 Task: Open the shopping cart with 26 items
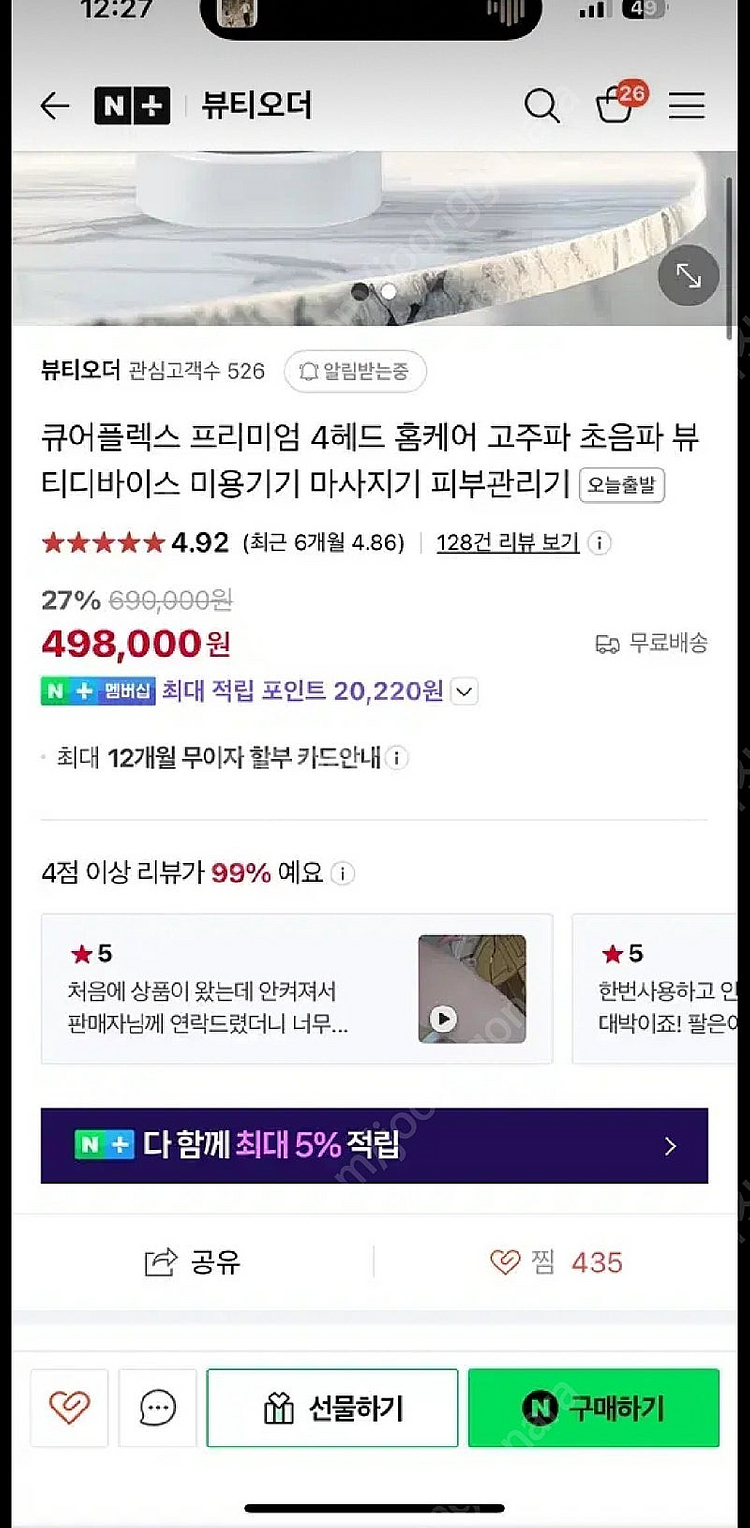tap(616, 105)
